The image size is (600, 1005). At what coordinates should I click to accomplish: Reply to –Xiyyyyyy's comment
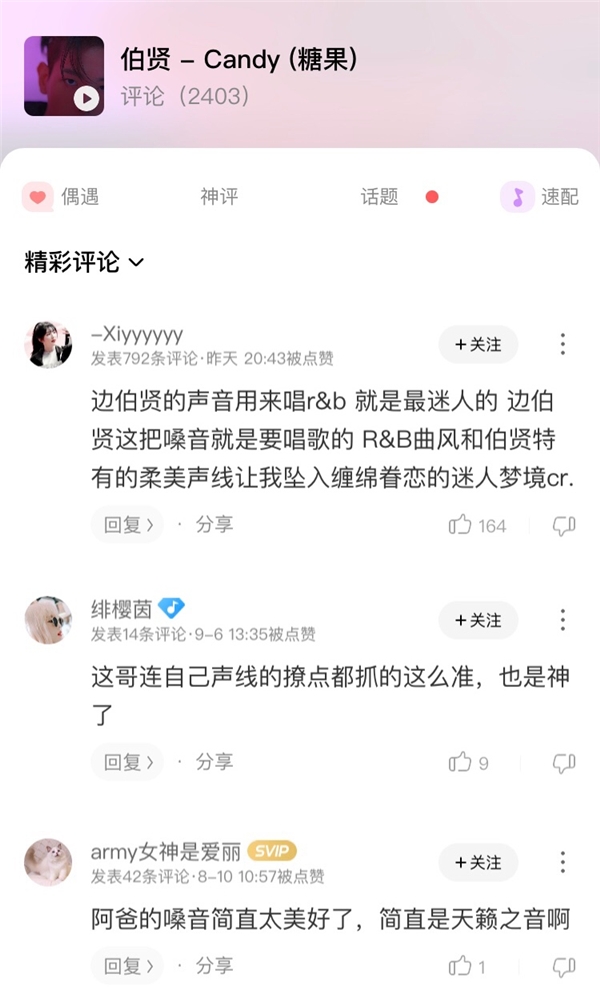pos(127,524)
